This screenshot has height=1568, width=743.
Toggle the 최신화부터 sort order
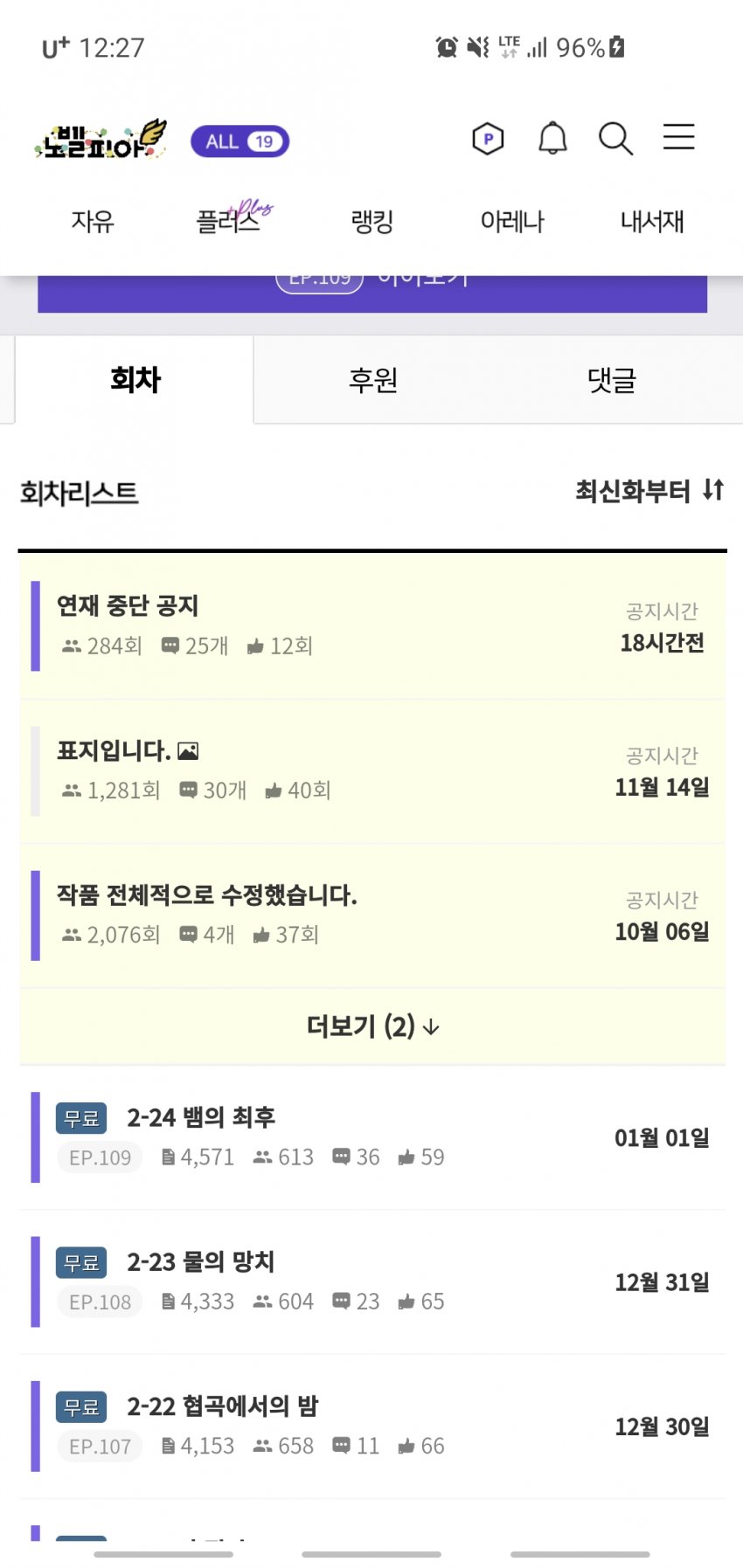coord(649,491)
